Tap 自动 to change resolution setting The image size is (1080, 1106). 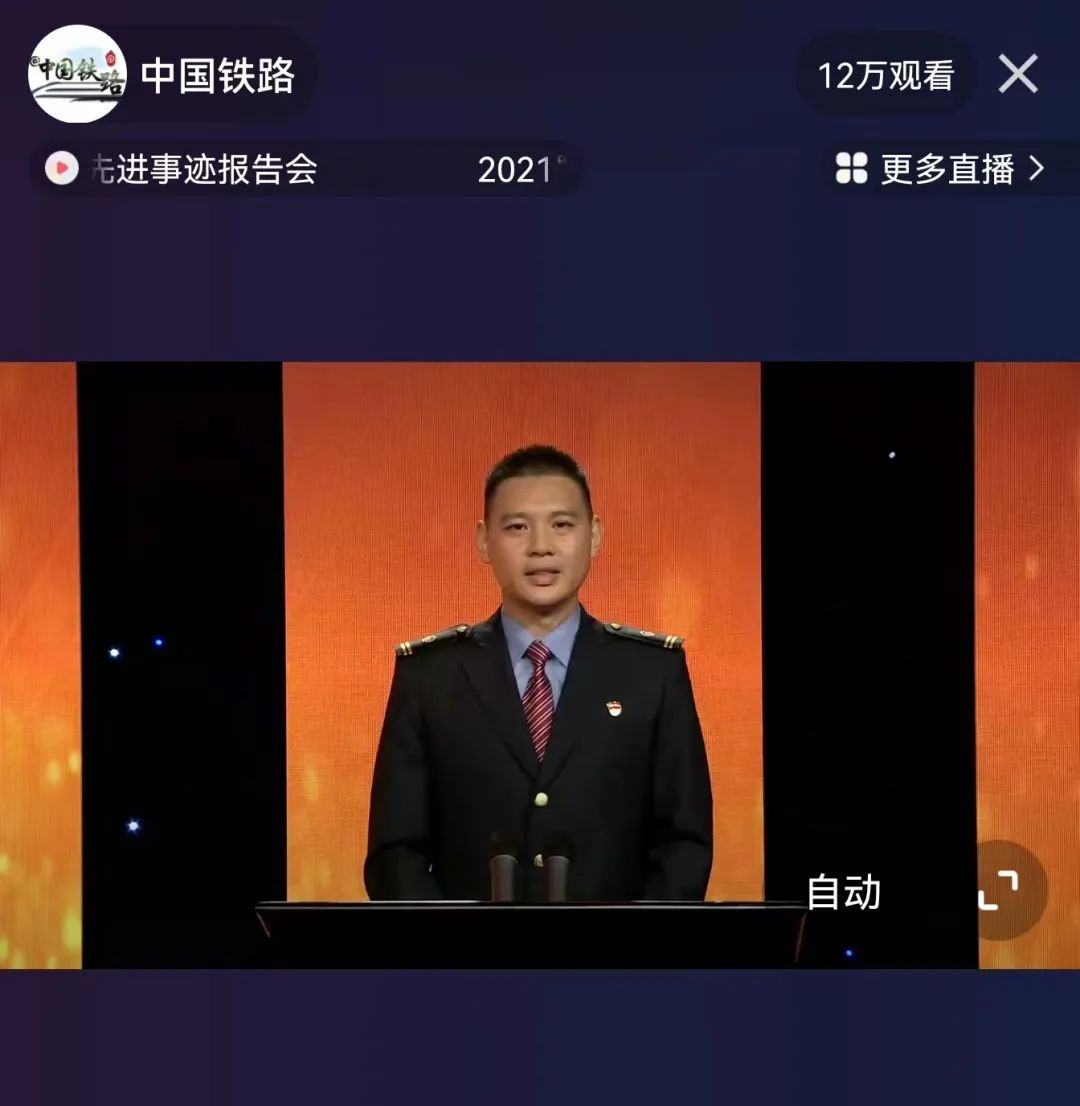[x=841, y=890]
